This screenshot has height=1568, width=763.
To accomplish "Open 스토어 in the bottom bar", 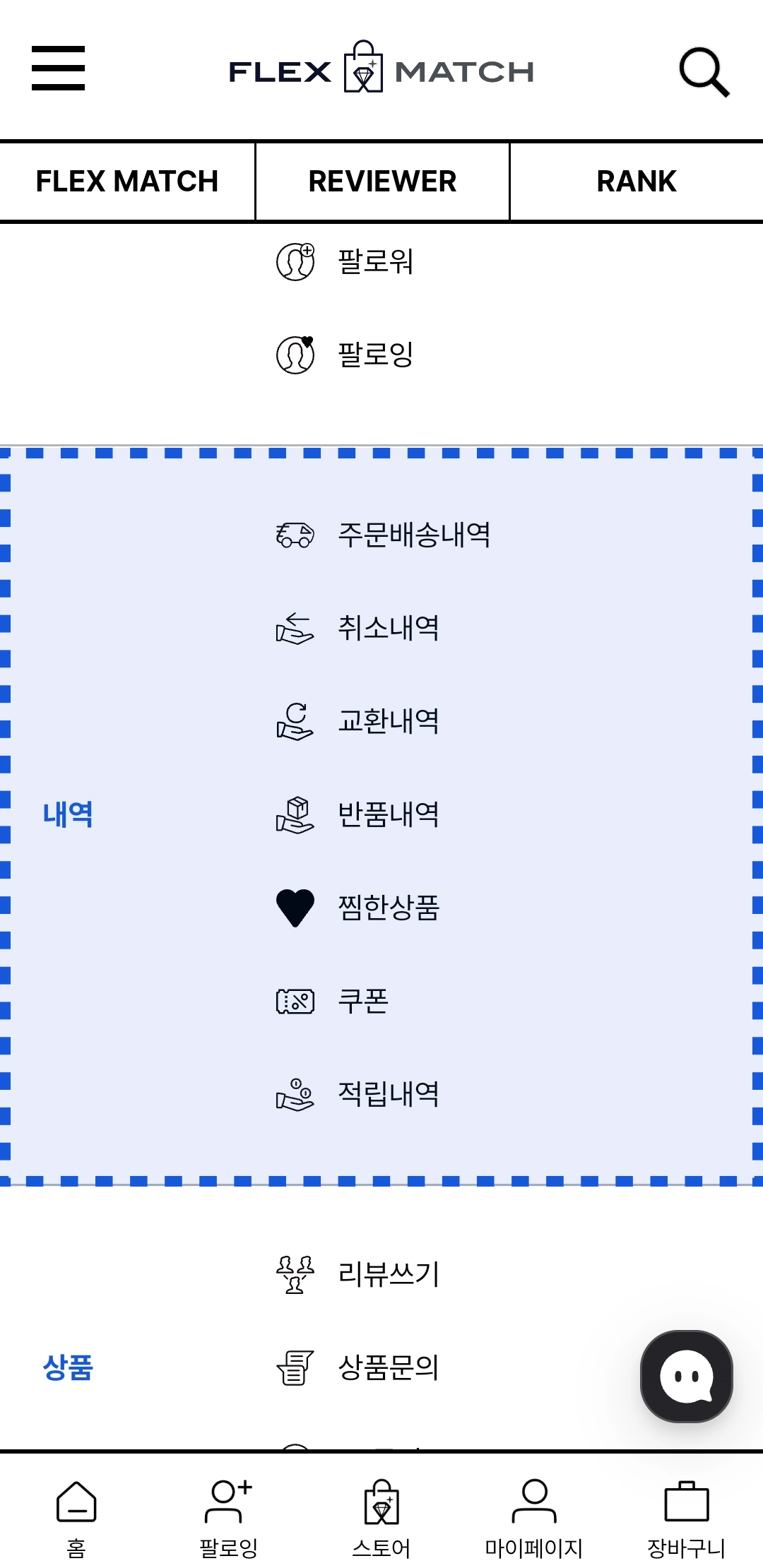I will click(x=381, y=1514).
